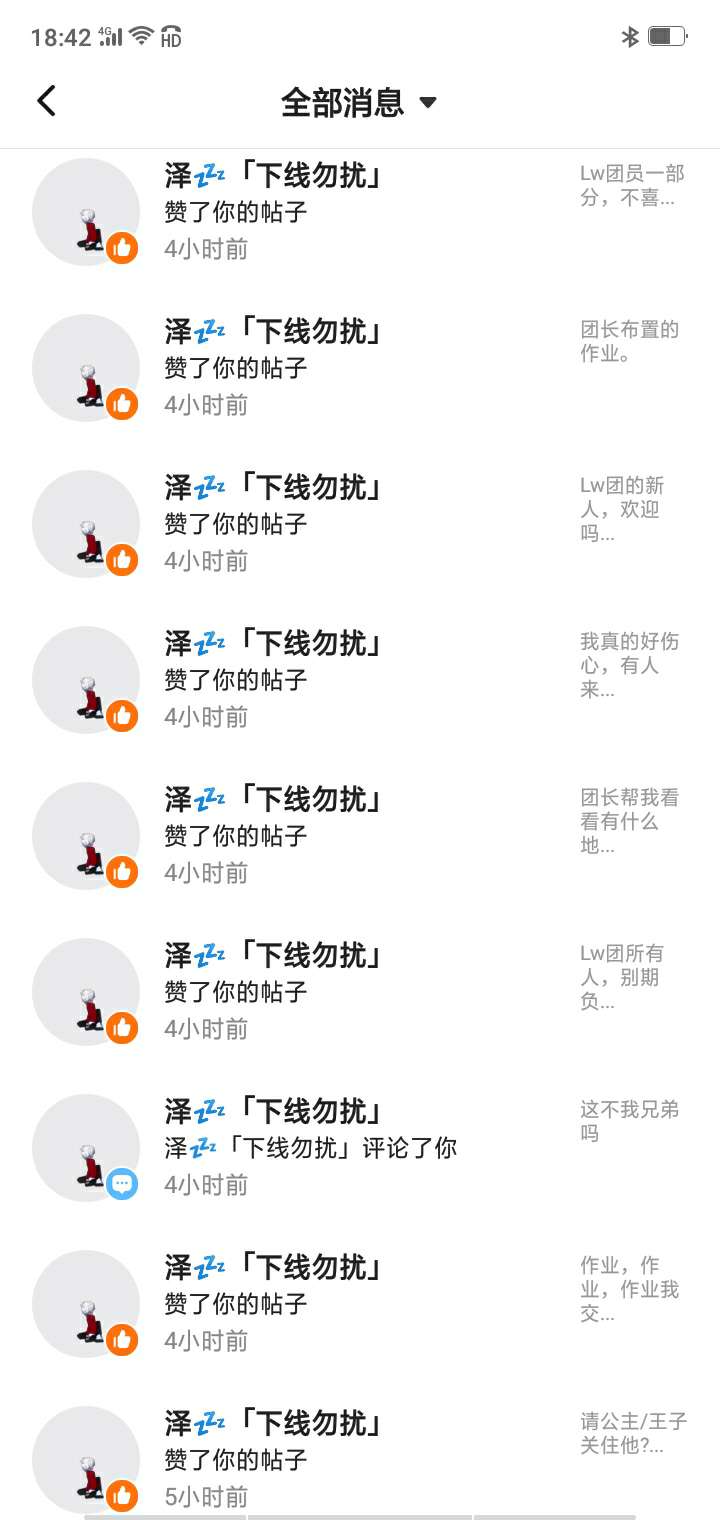Select the like notification for "团长帮我看看有什么地…"
Viewport: 720px width, 1520px height.
click(360, 836)
